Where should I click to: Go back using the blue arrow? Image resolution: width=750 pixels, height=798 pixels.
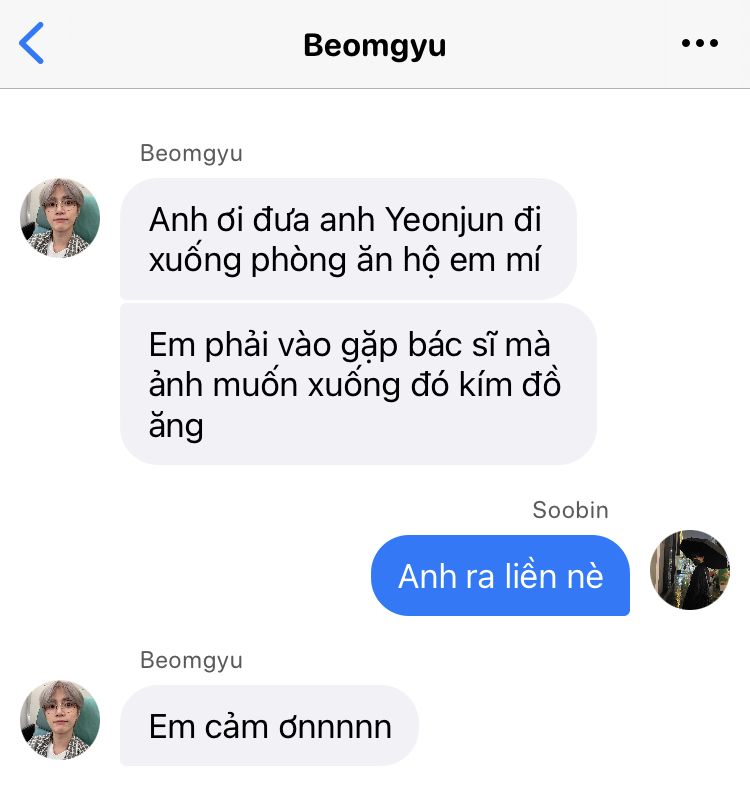click(x=32, y=43)
